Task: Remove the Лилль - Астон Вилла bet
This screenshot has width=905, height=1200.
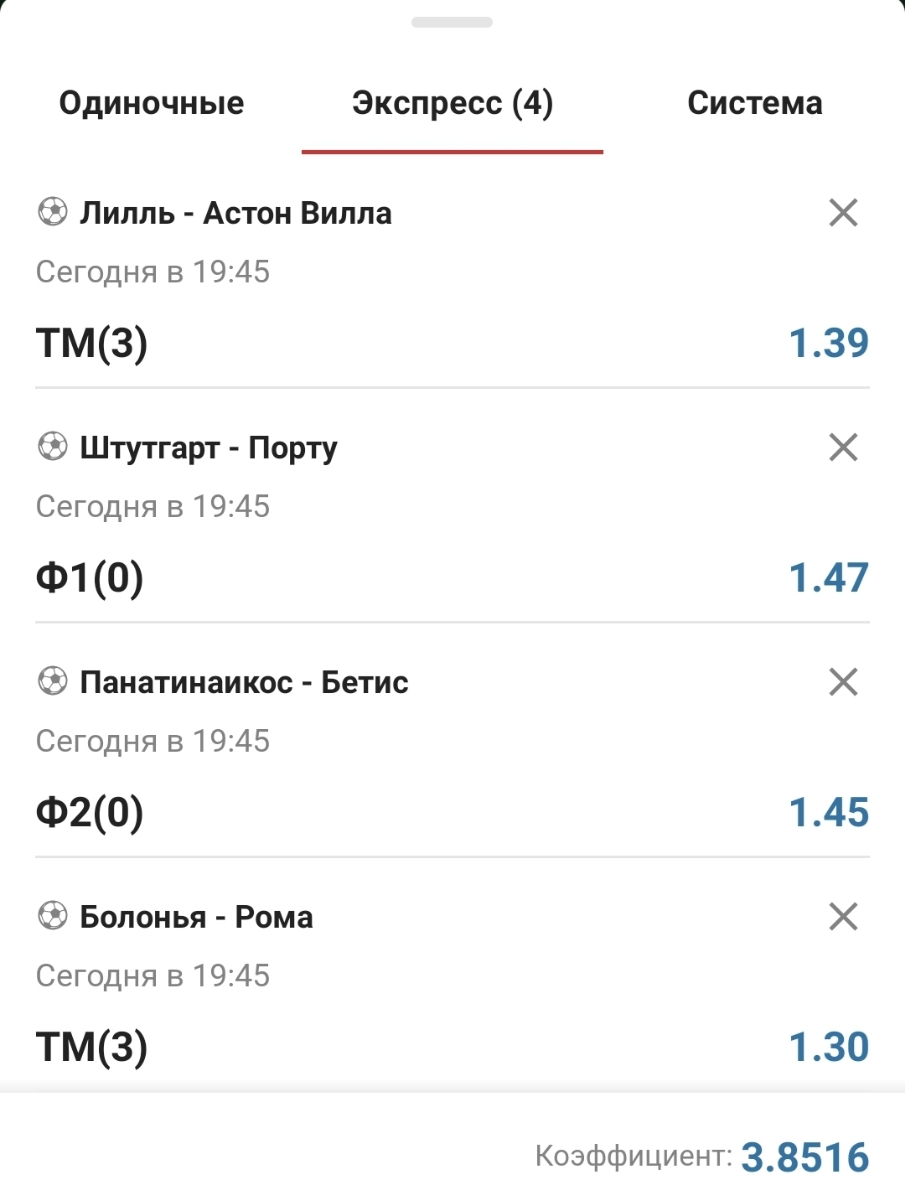Action: click(843, 212)
